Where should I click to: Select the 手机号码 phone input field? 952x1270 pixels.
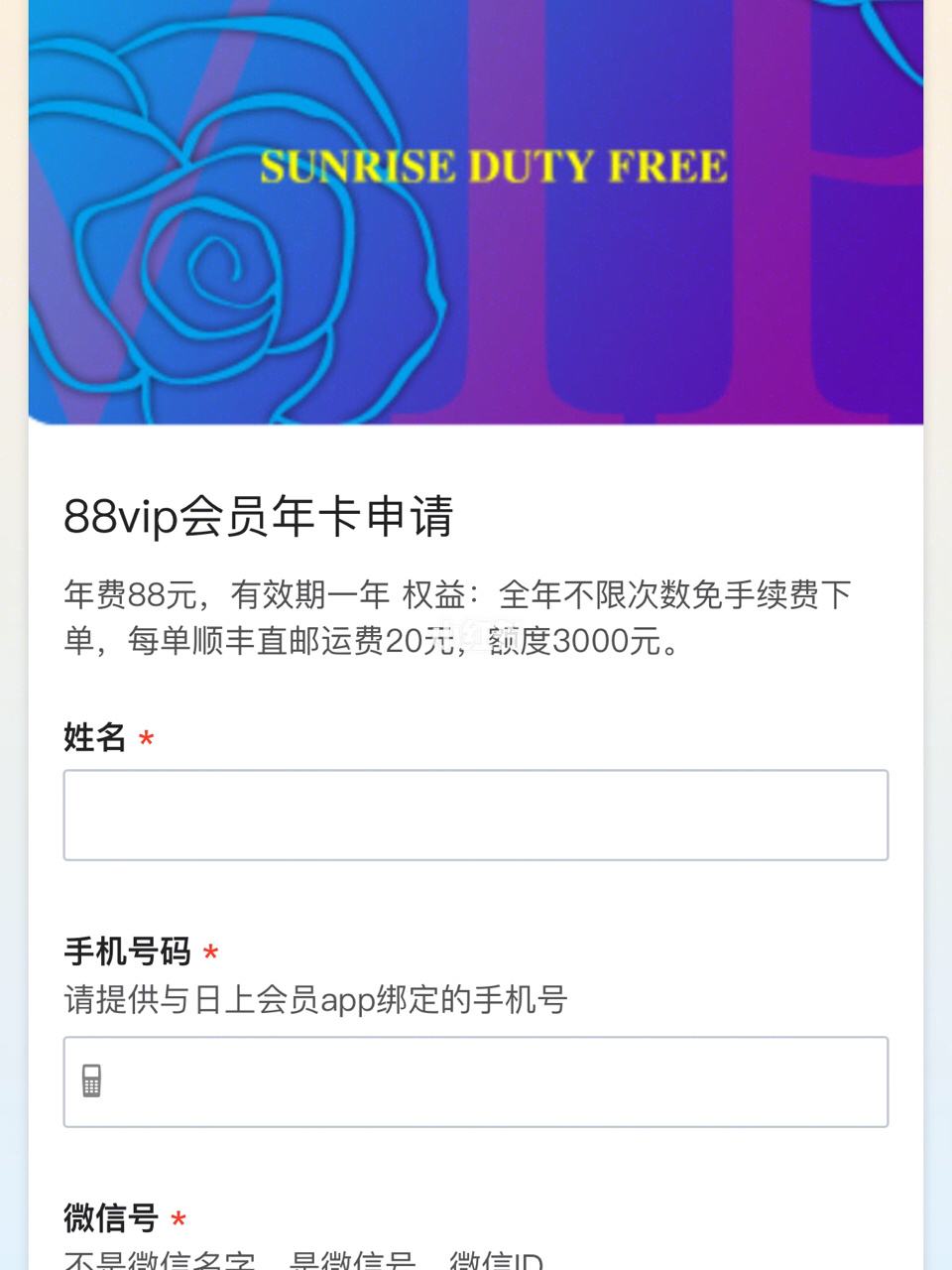point(476,1081)
